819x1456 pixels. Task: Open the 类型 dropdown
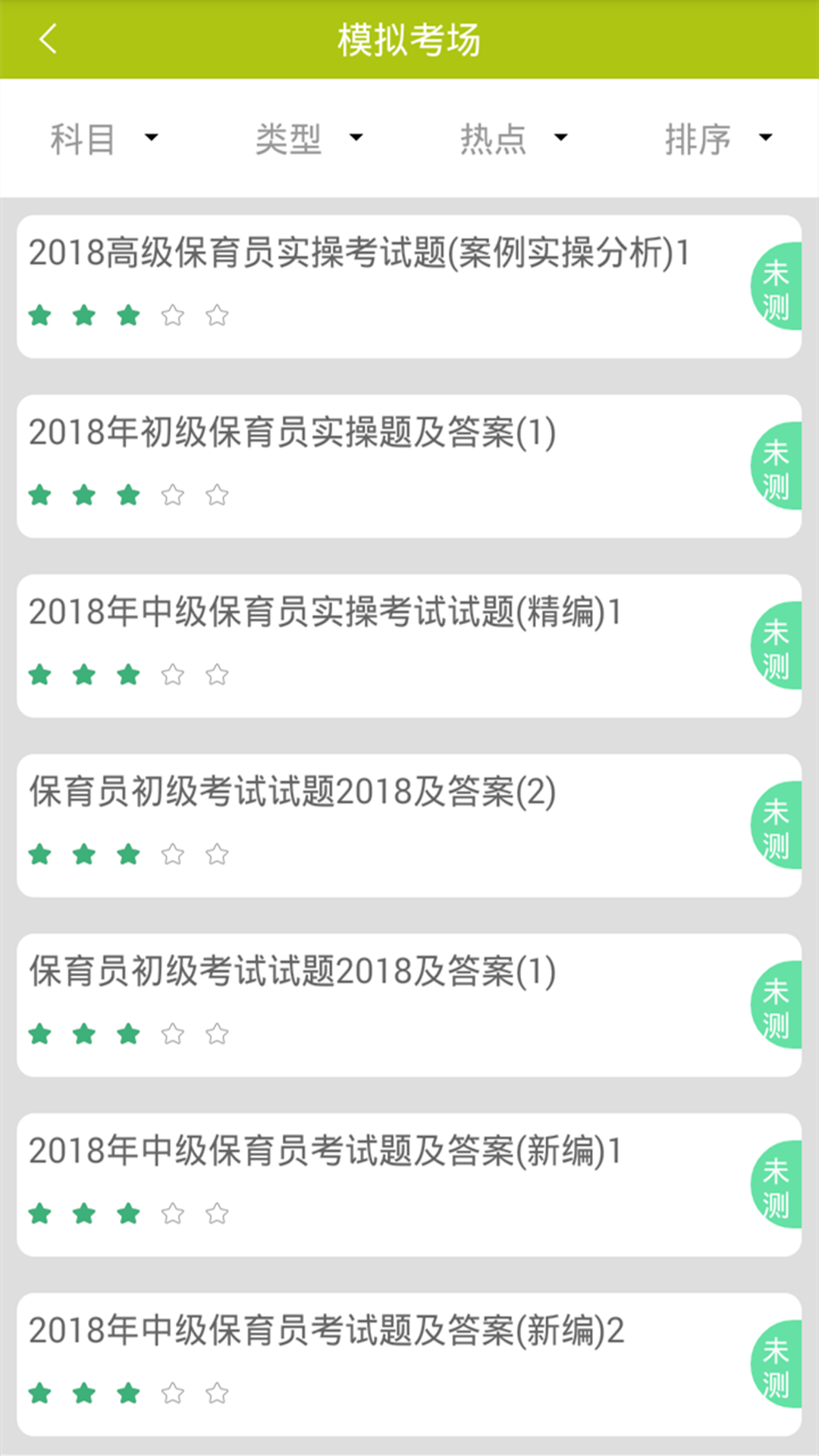[x=307, y=138]
